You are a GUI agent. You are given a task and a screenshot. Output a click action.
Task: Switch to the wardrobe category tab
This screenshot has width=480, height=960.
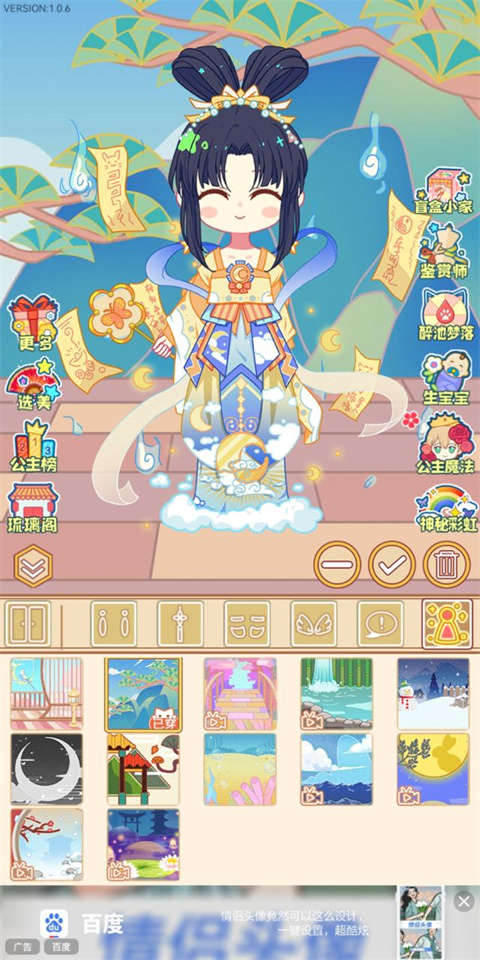[x=28, y=624]
